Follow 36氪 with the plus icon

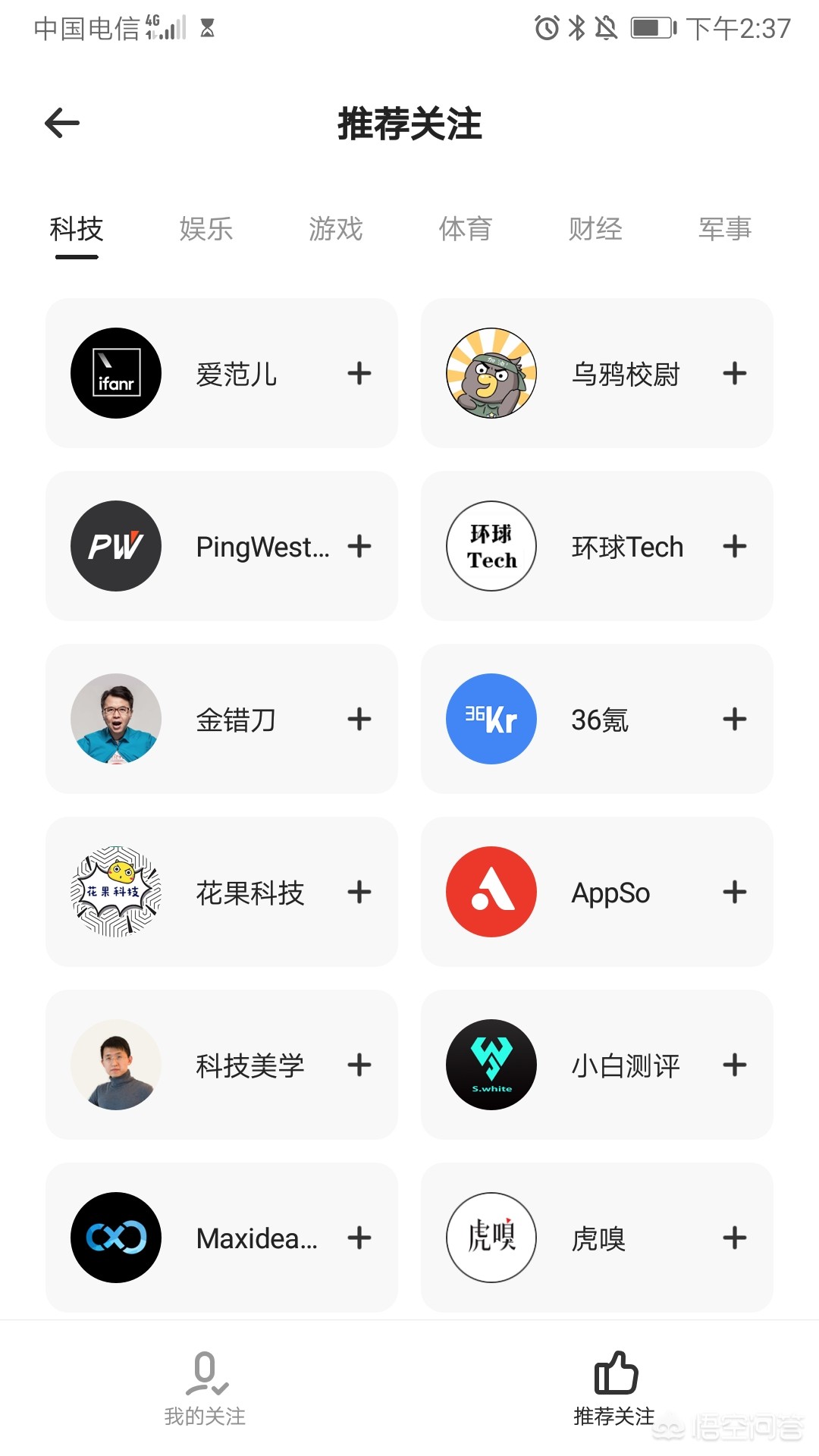734,719
